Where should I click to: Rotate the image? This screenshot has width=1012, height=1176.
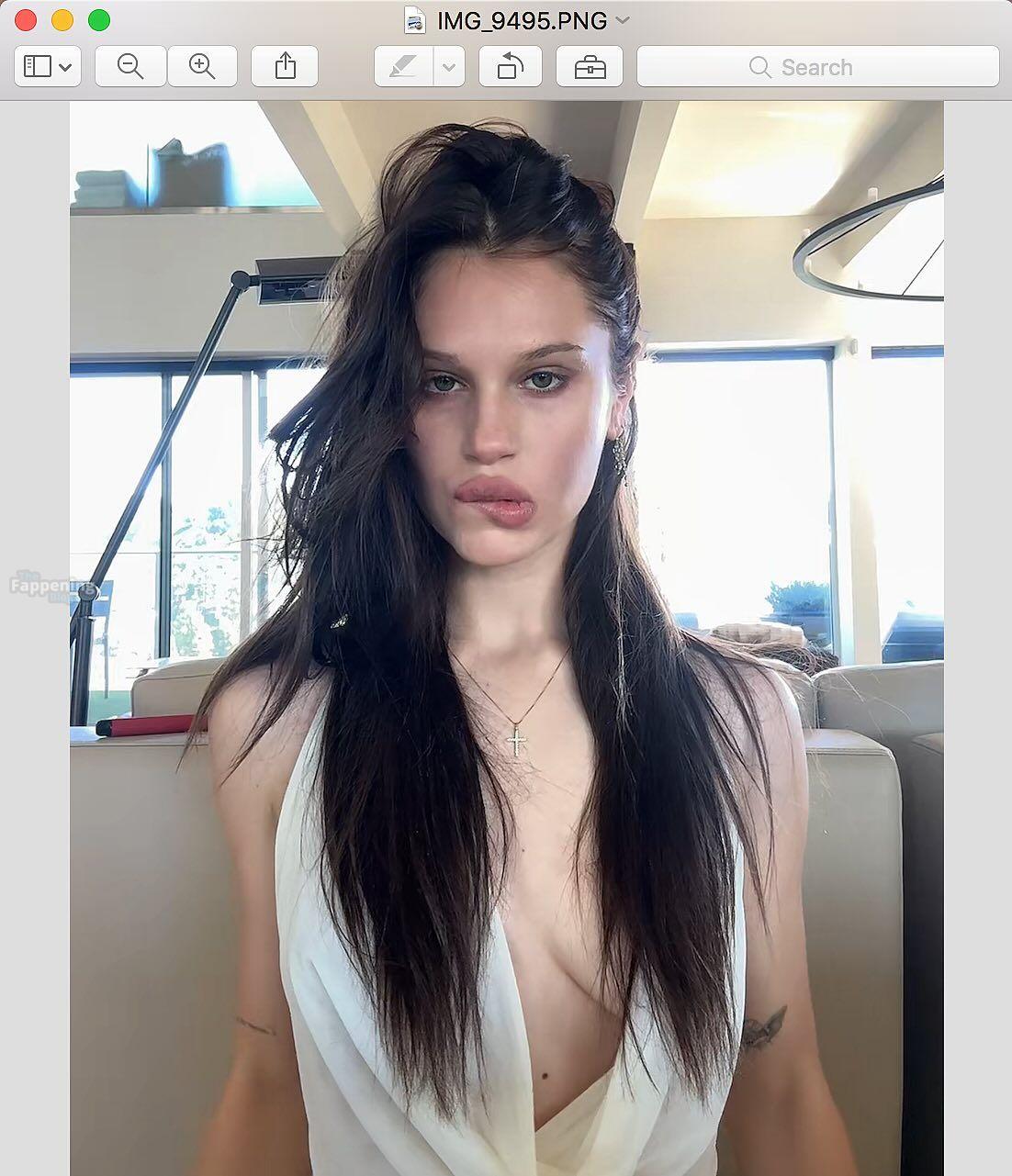(511, 67)
